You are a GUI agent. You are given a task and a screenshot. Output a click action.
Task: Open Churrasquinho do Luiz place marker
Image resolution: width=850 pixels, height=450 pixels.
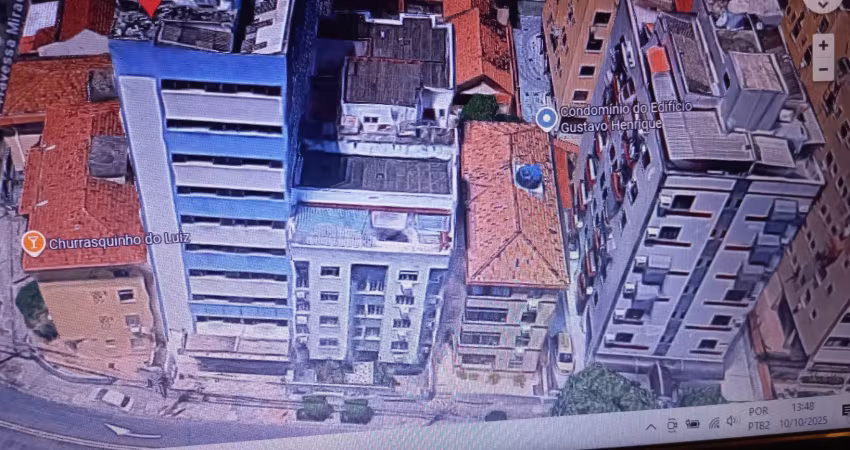(x=33, y=242)
